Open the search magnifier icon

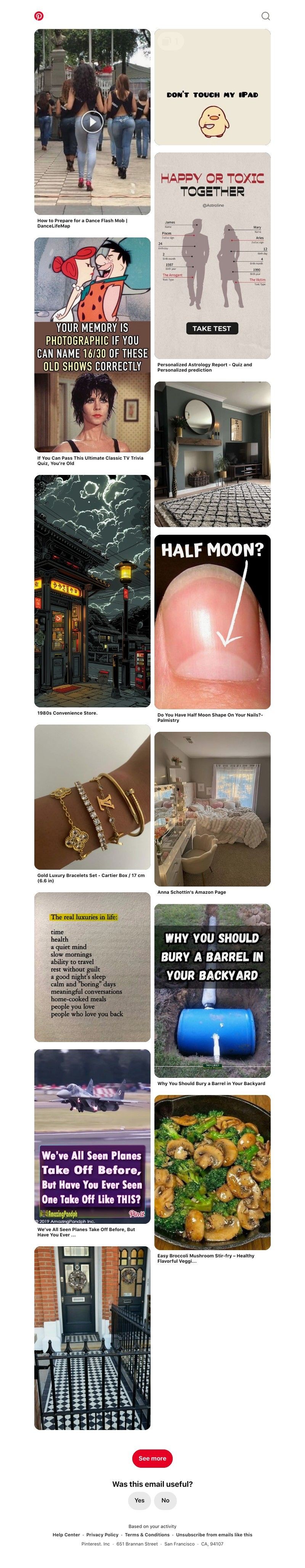(x=265, y=16)
